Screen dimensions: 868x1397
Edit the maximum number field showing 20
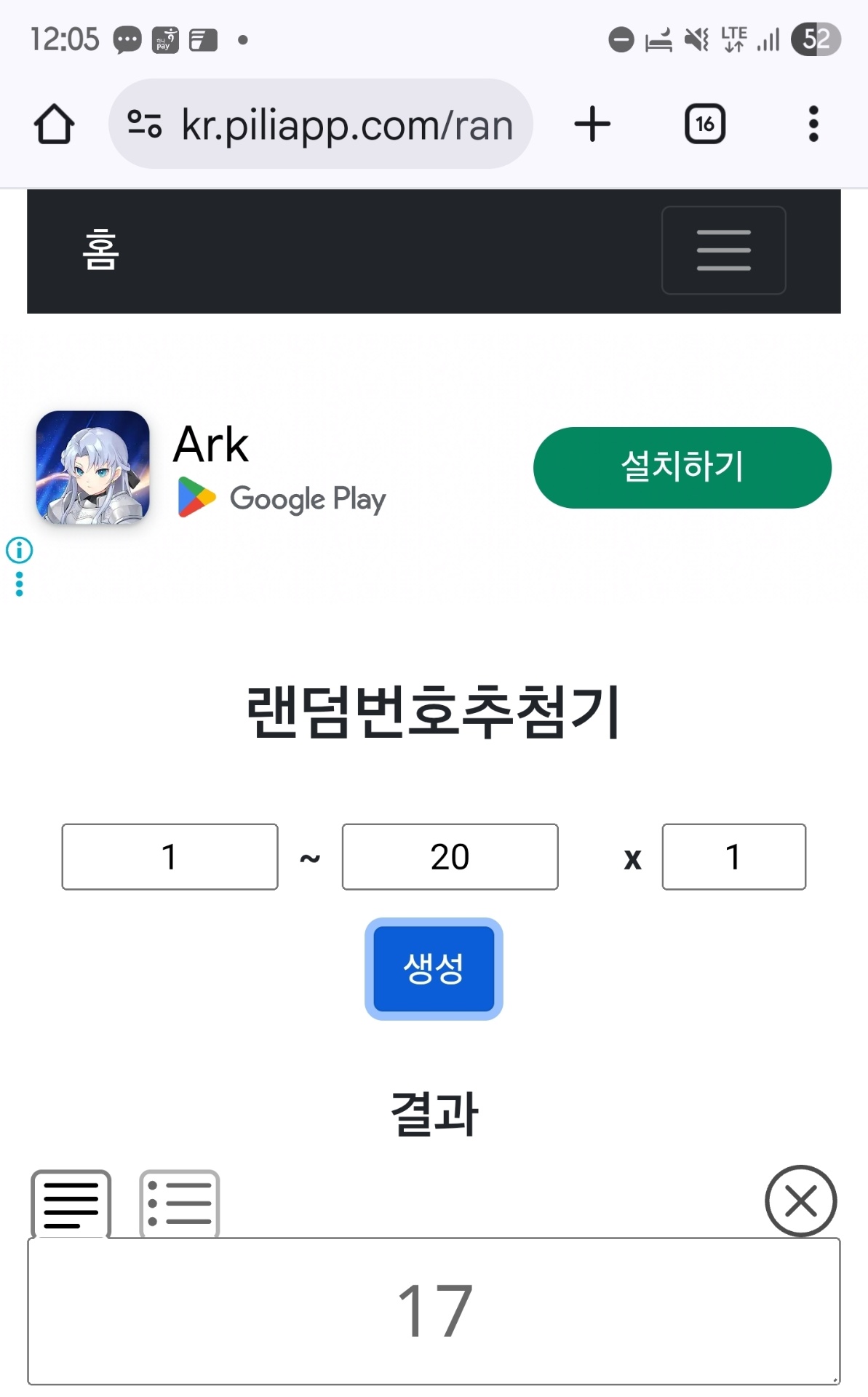click(x=450, y=857)
